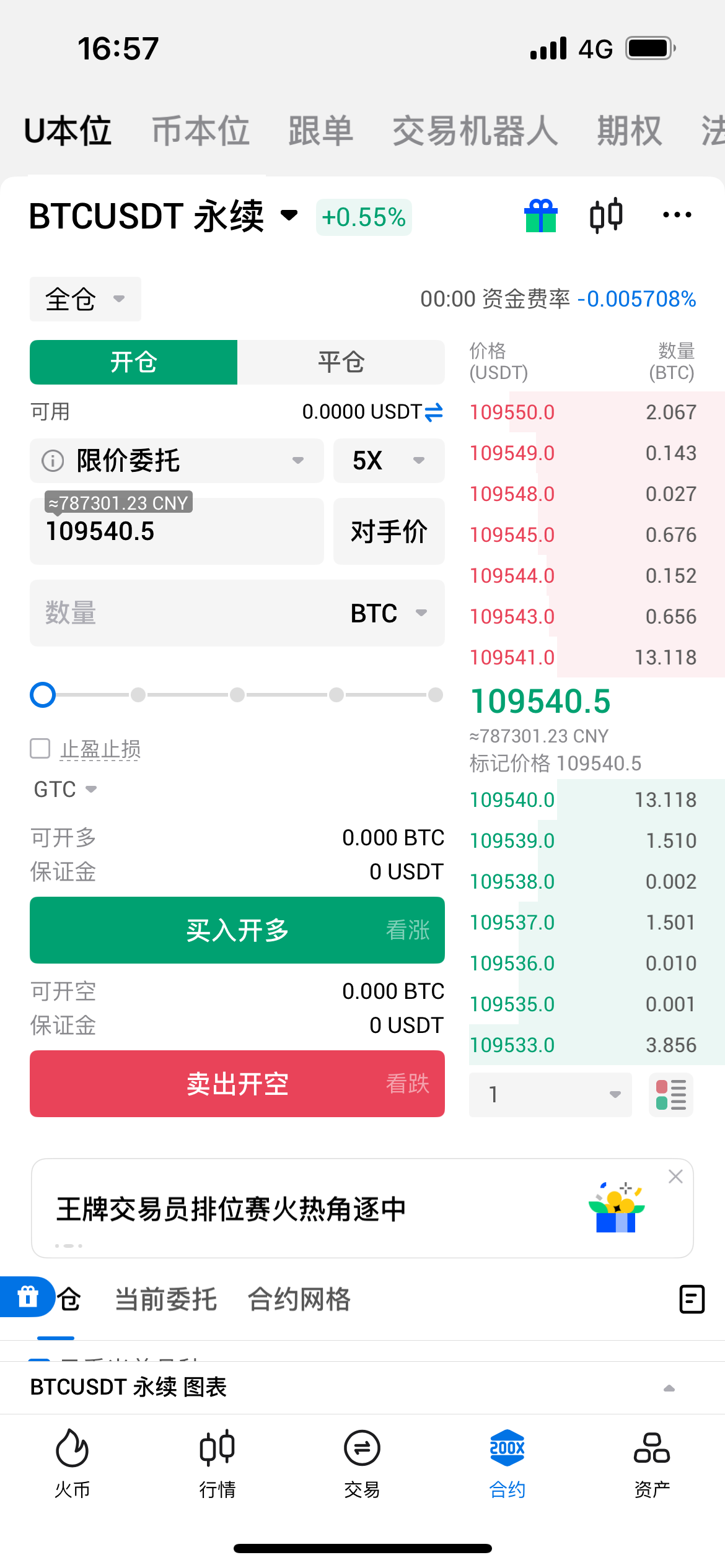Tap 买入开多 to open long
The width and height of the screenshot is (725, 1568).
click(237, 930)
